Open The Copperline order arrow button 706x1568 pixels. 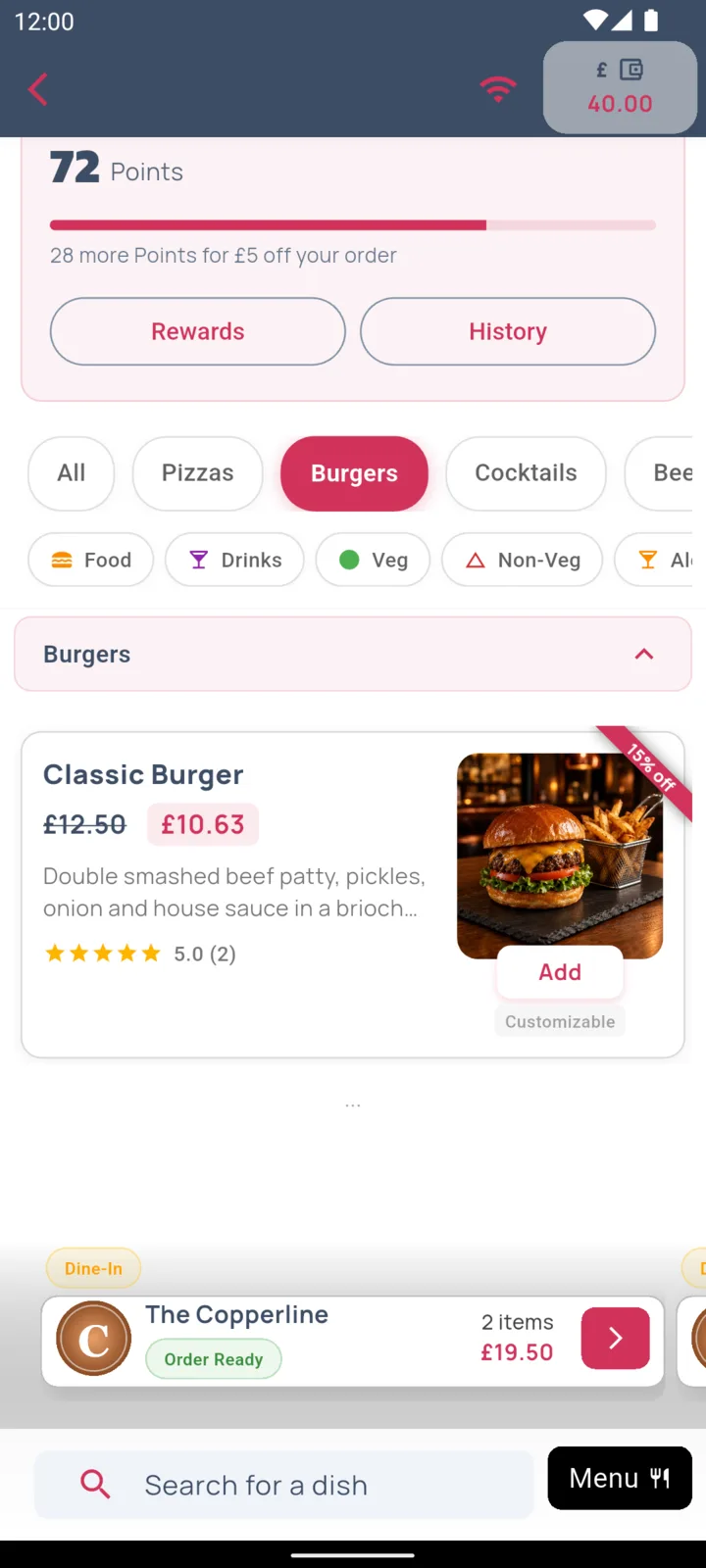tap(616, 1338)
